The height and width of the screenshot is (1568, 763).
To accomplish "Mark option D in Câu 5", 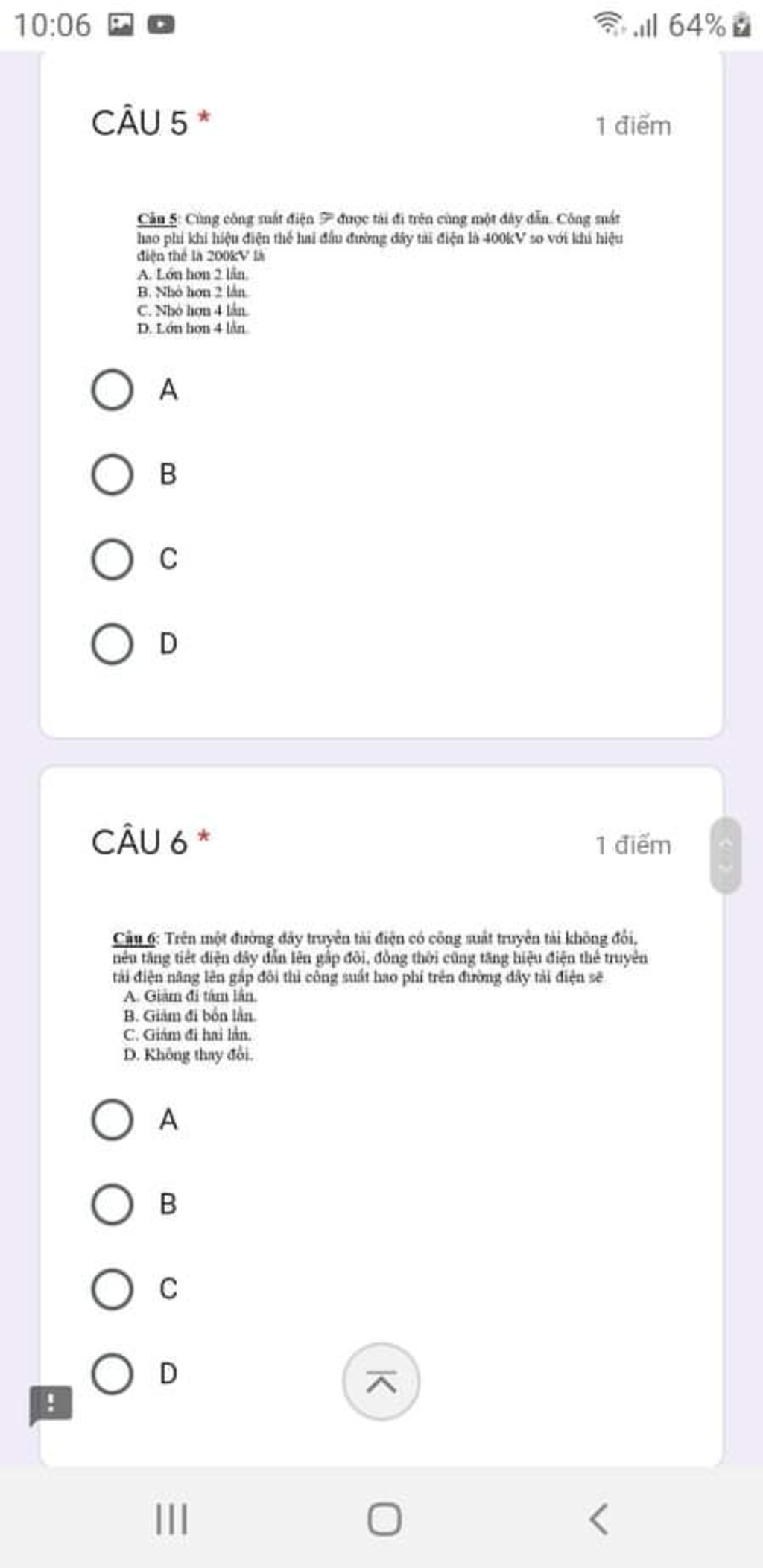I will point(113,644).
